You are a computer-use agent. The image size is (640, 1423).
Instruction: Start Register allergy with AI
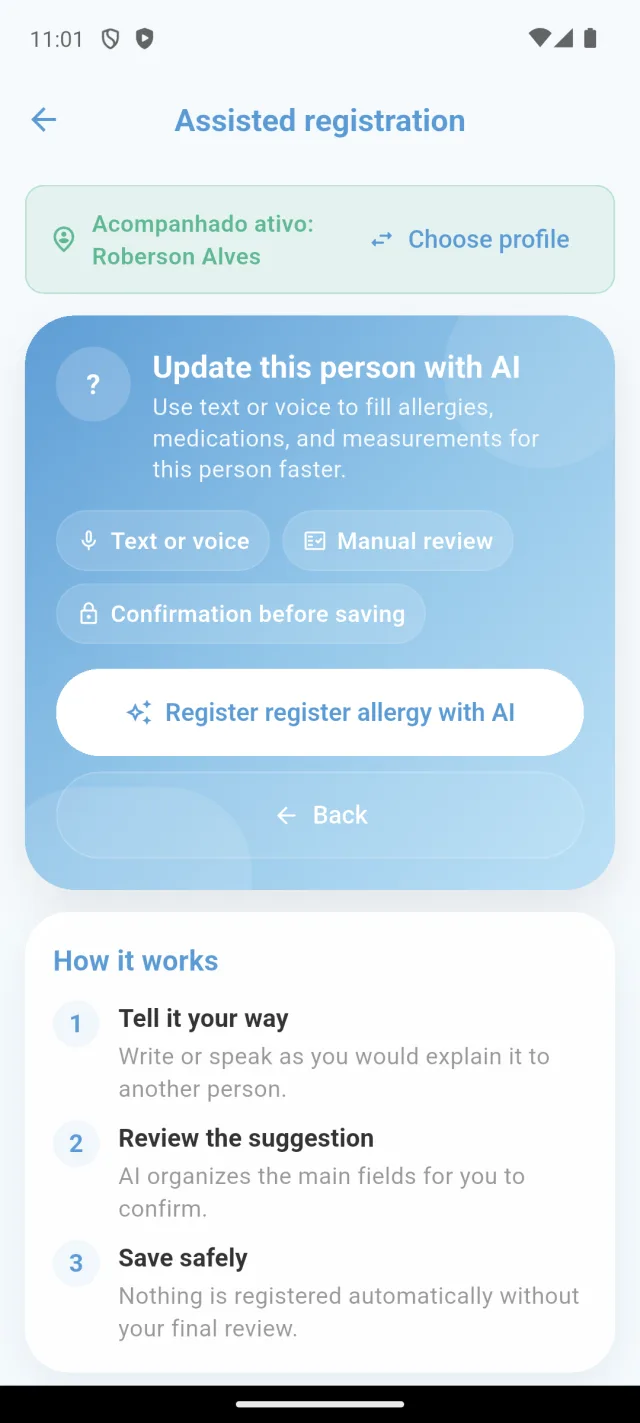coord(320,712)
